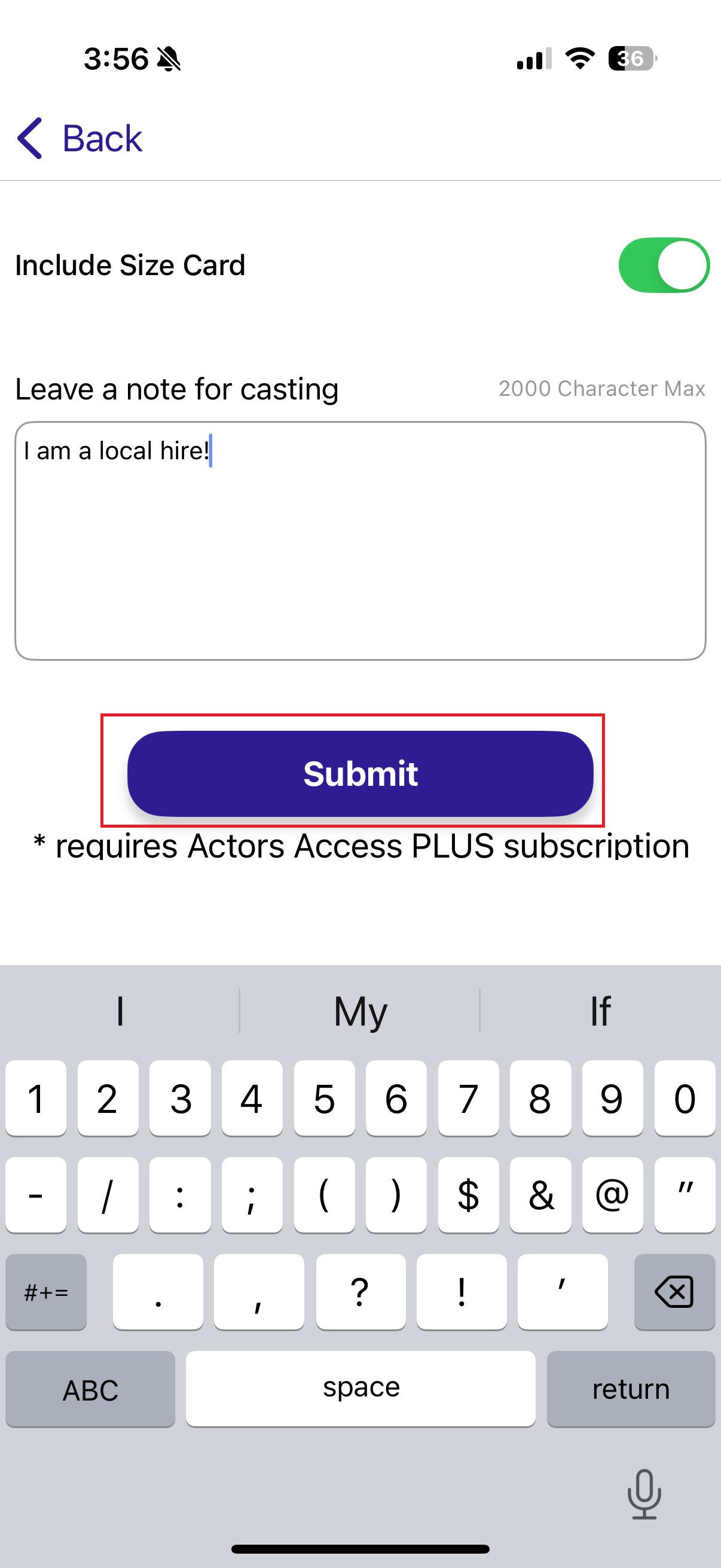This screenshot has width=721, height=1568.
Task: Start dictation with the microphone
Action: (x=644, y=1493)
